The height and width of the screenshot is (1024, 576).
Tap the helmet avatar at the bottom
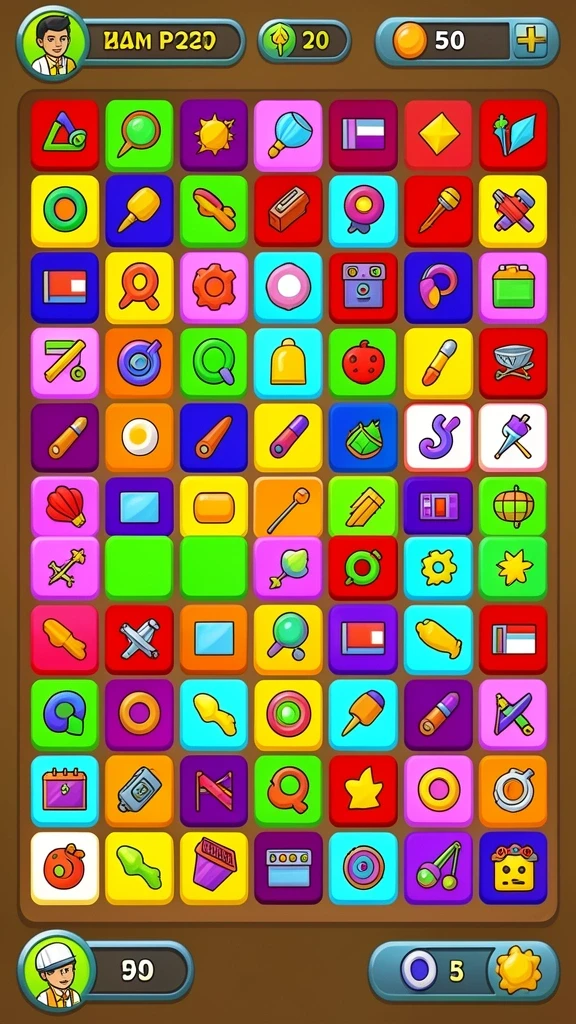[x=57, y=972]
